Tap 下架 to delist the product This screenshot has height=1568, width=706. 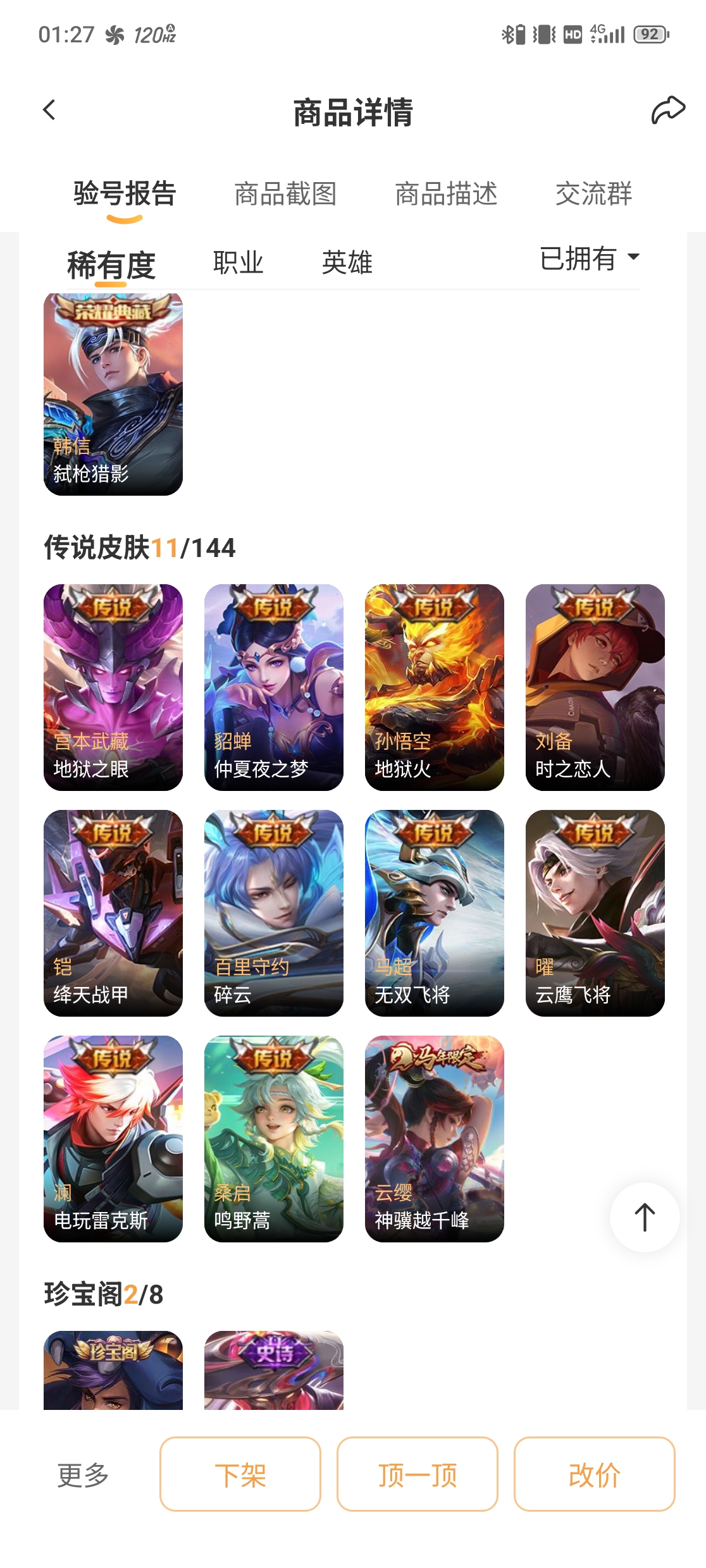[x=240, y=1474]
